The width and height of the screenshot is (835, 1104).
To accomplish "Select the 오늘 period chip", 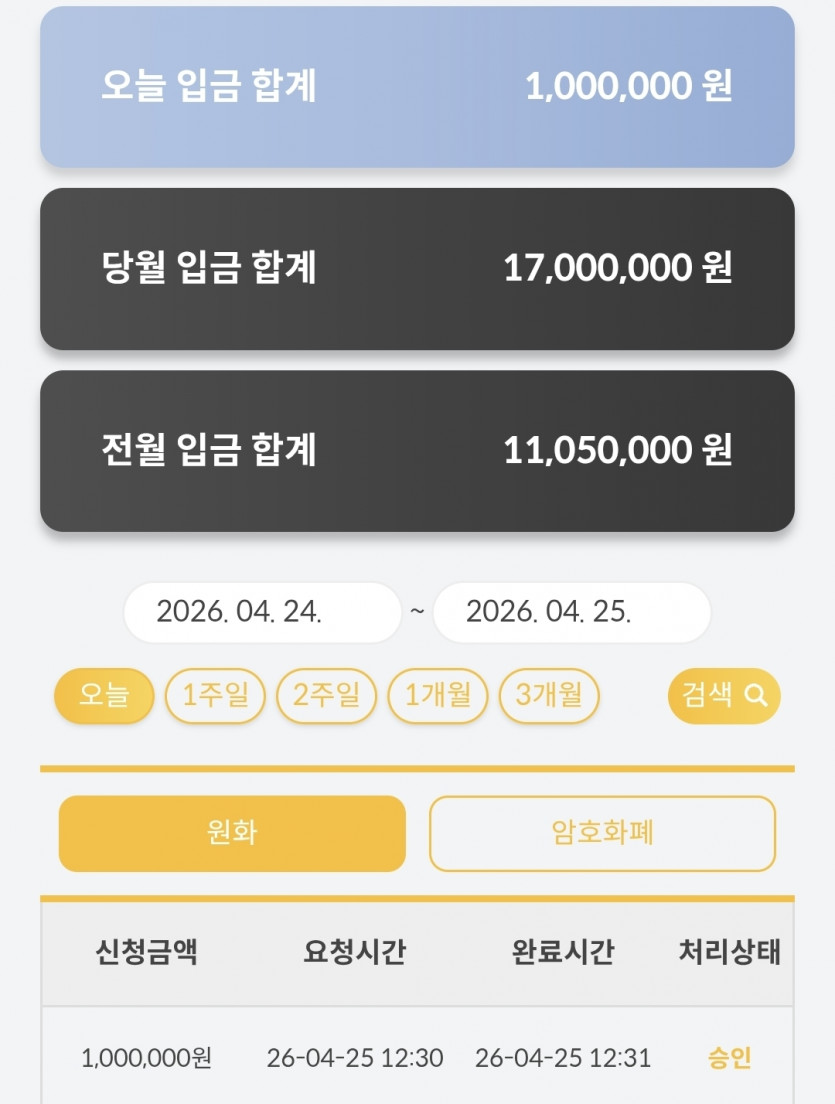I will point(104,696).
